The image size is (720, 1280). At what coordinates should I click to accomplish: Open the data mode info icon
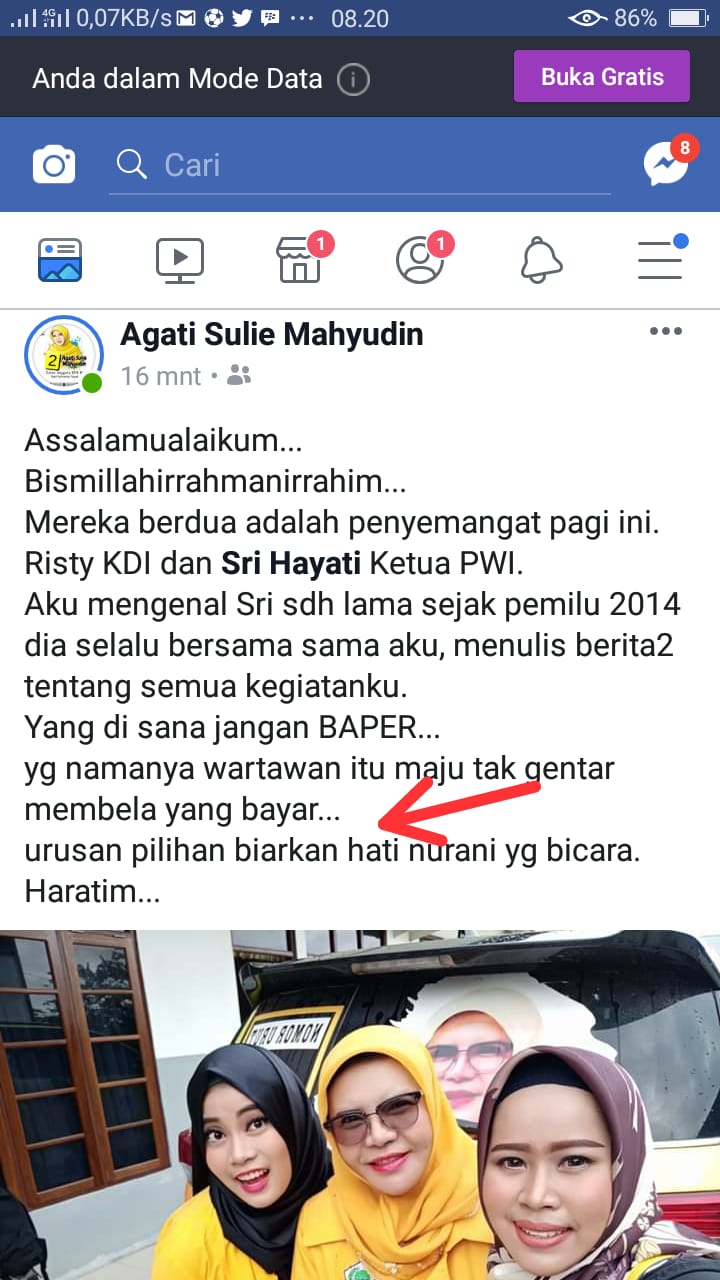point(353,79)
